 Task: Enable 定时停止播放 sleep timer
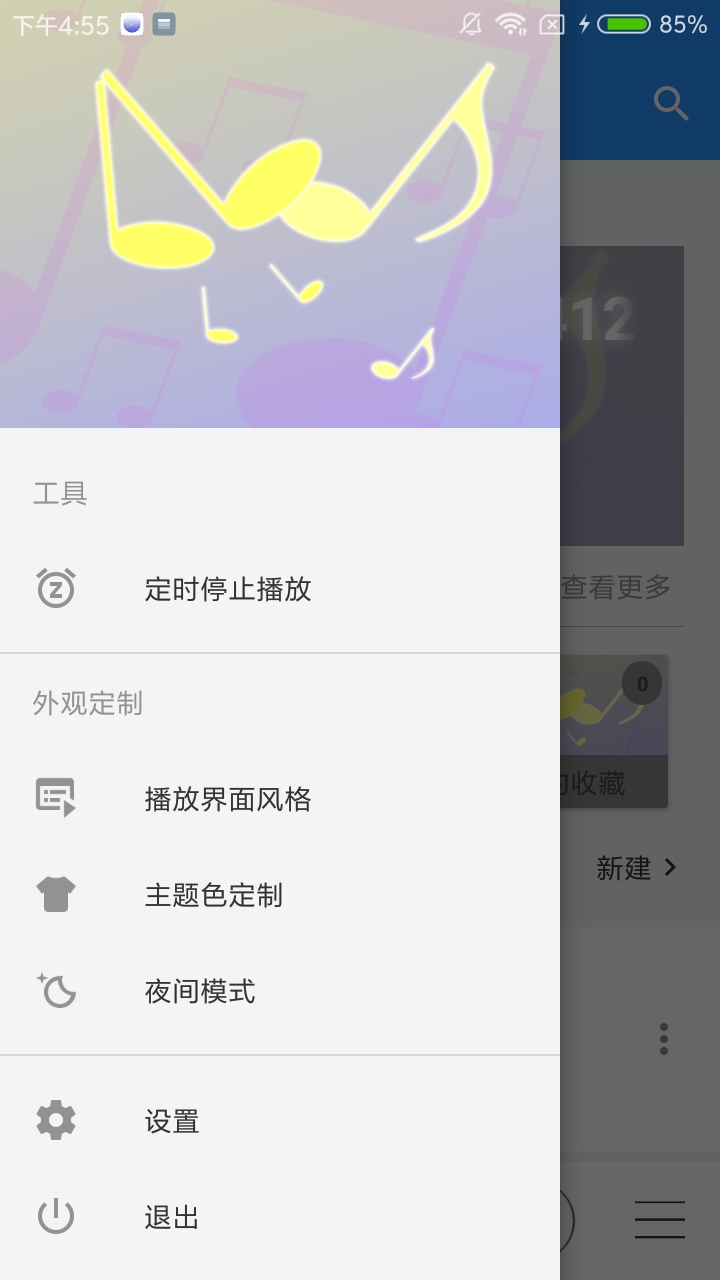tap(228, 589)
